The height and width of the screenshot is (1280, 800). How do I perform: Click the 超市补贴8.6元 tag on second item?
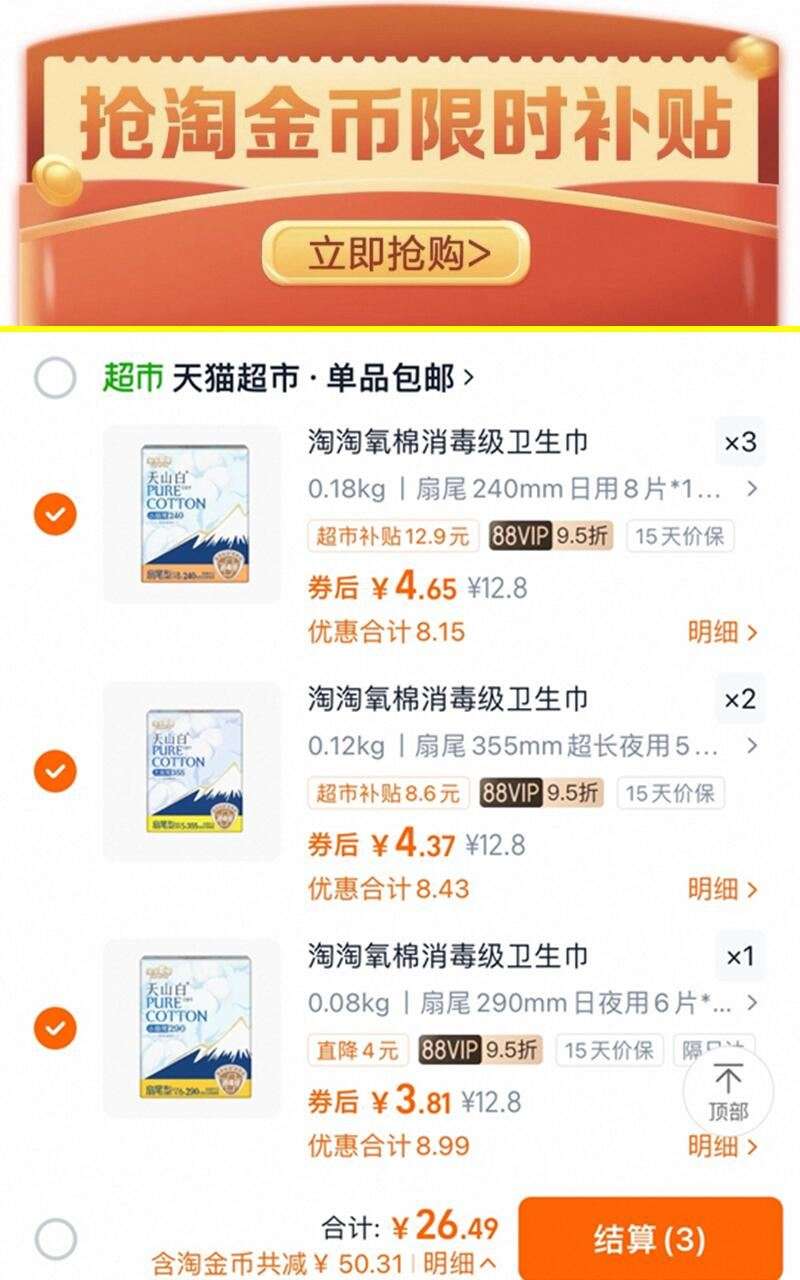[386, 793]
